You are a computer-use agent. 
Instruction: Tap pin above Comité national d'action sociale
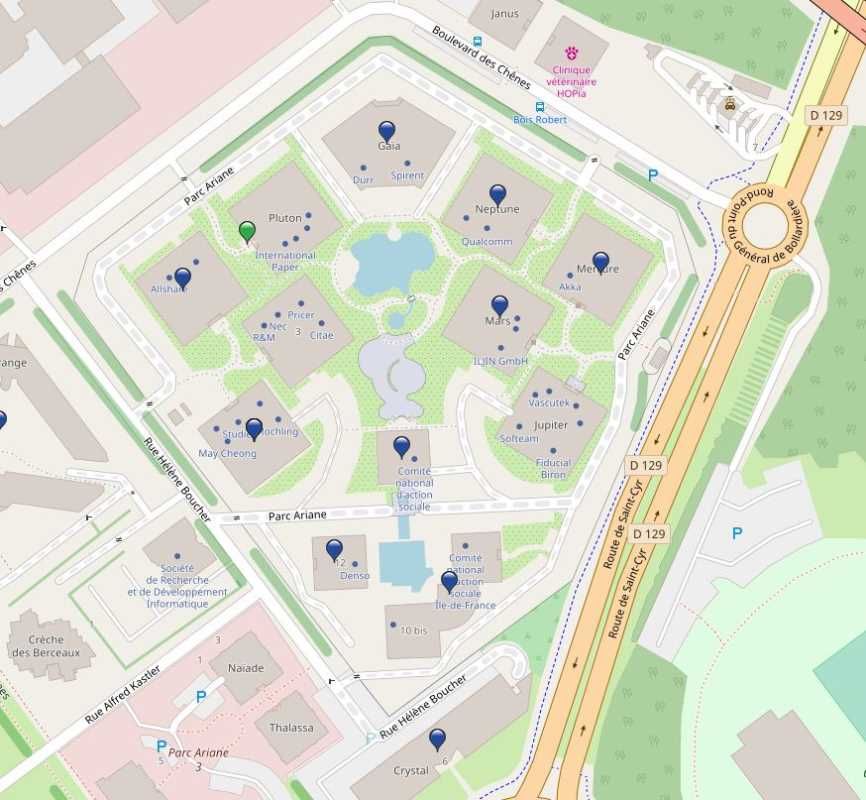point(402,446)
